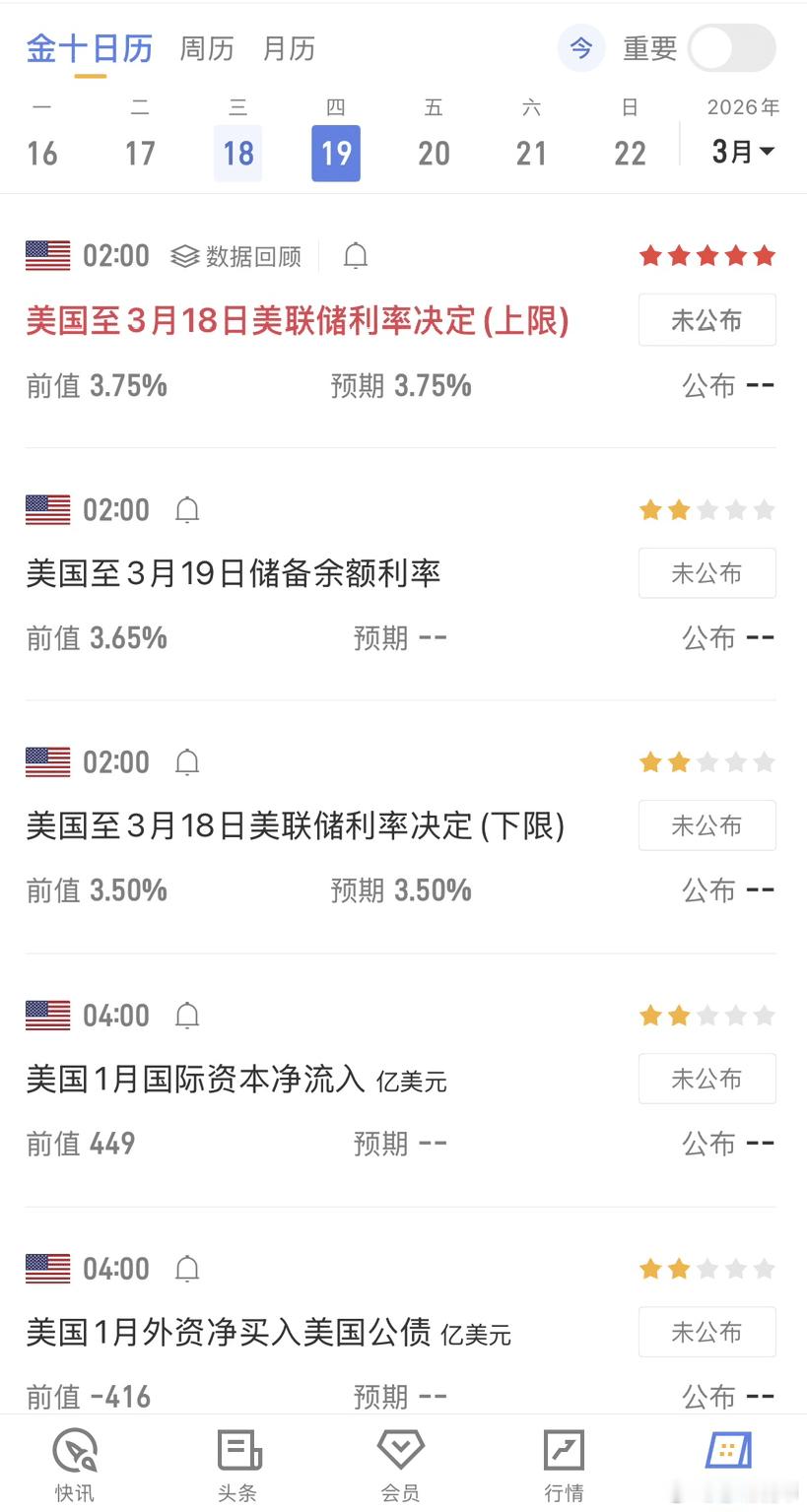
Task: Set reminder bell for 国际资本净流入
Action: coord(187,1016)
